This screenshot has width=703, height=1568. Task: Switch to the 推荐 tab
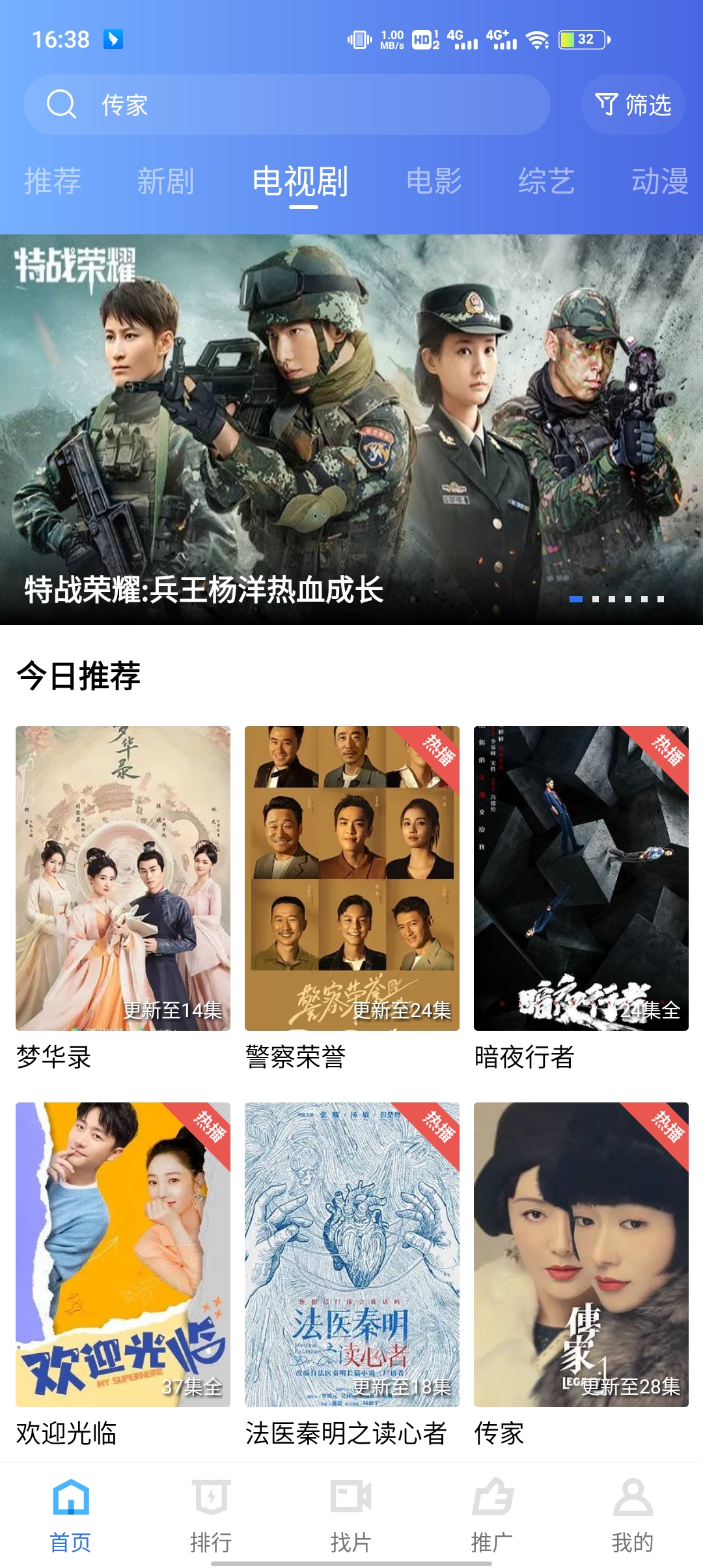[x=53, y=181]
